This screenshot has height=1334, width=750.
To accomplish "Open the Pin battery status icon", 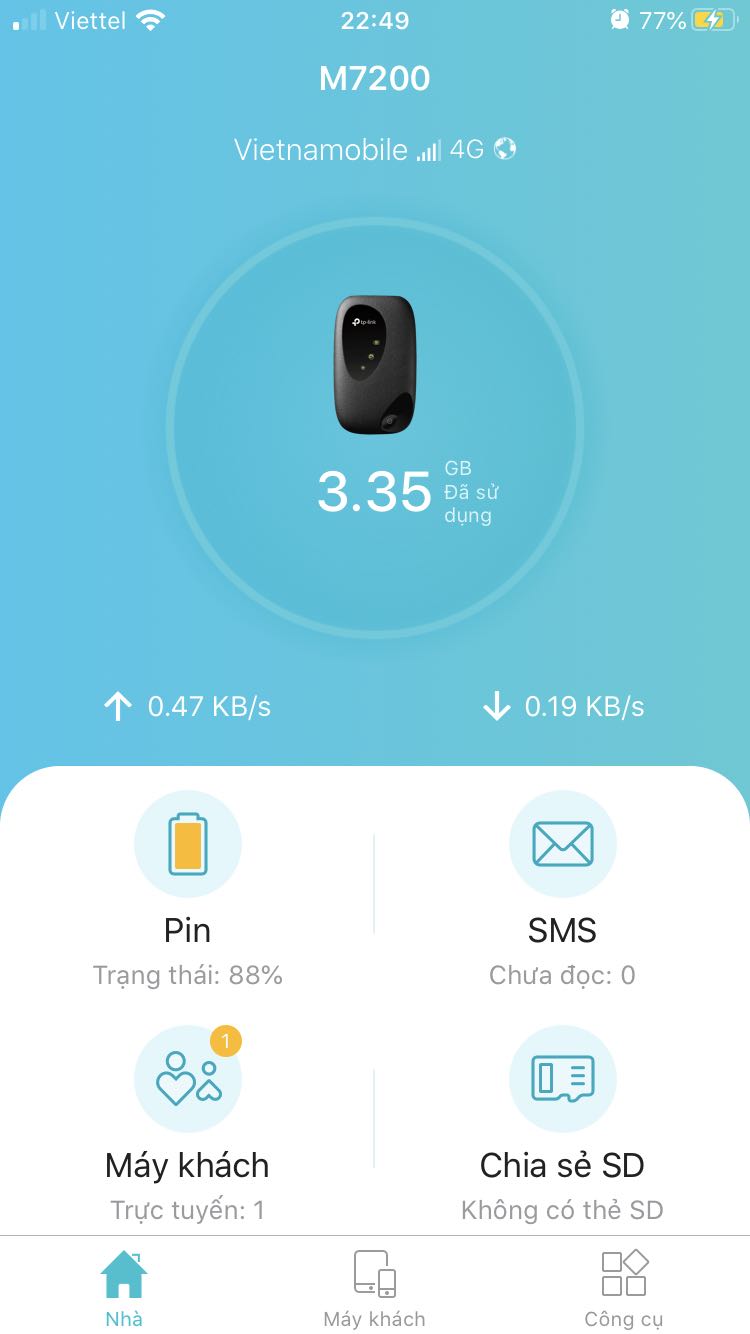I will (x=188, y=843).
